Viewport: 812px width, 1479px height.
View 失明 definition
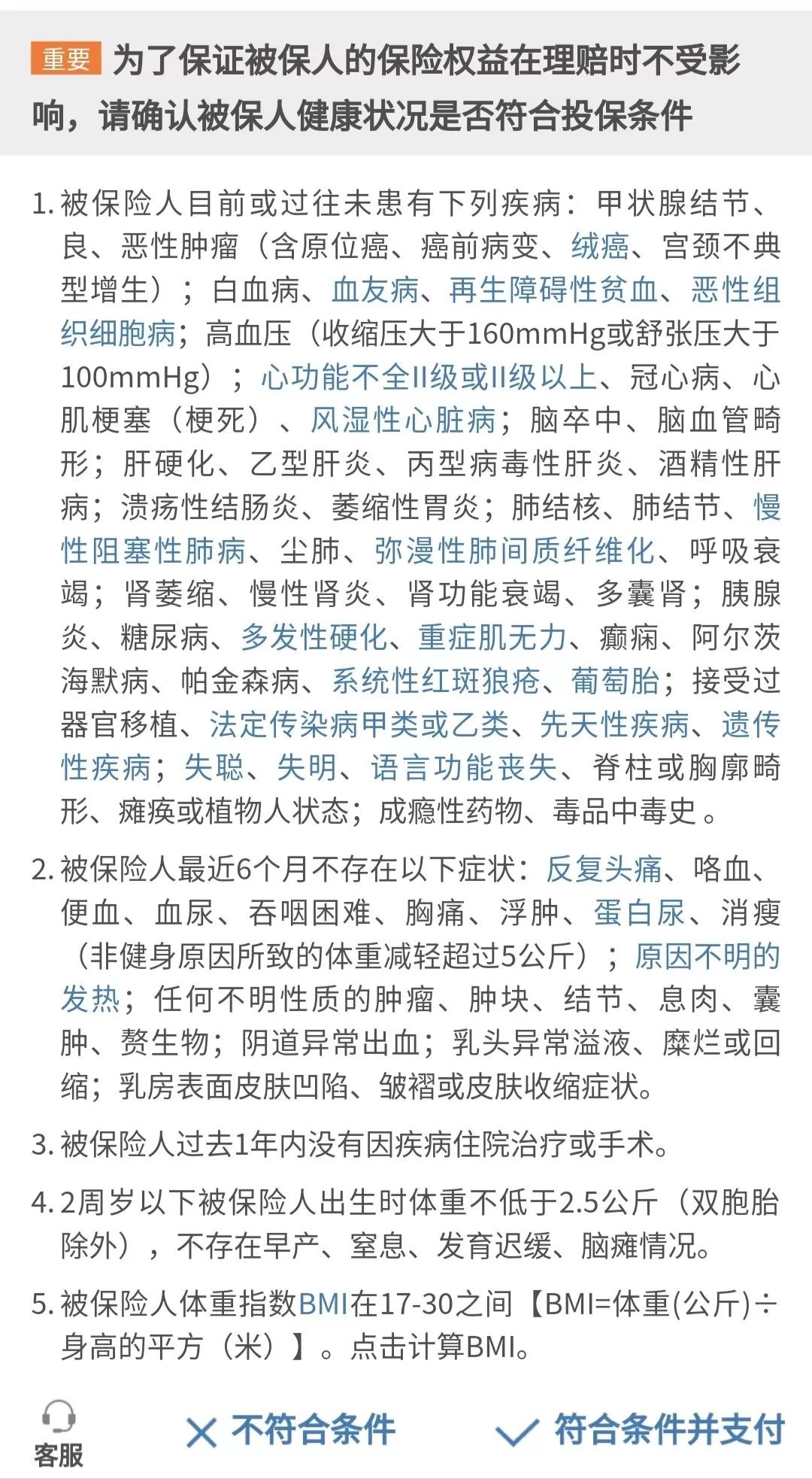click(x=307, y=768)
